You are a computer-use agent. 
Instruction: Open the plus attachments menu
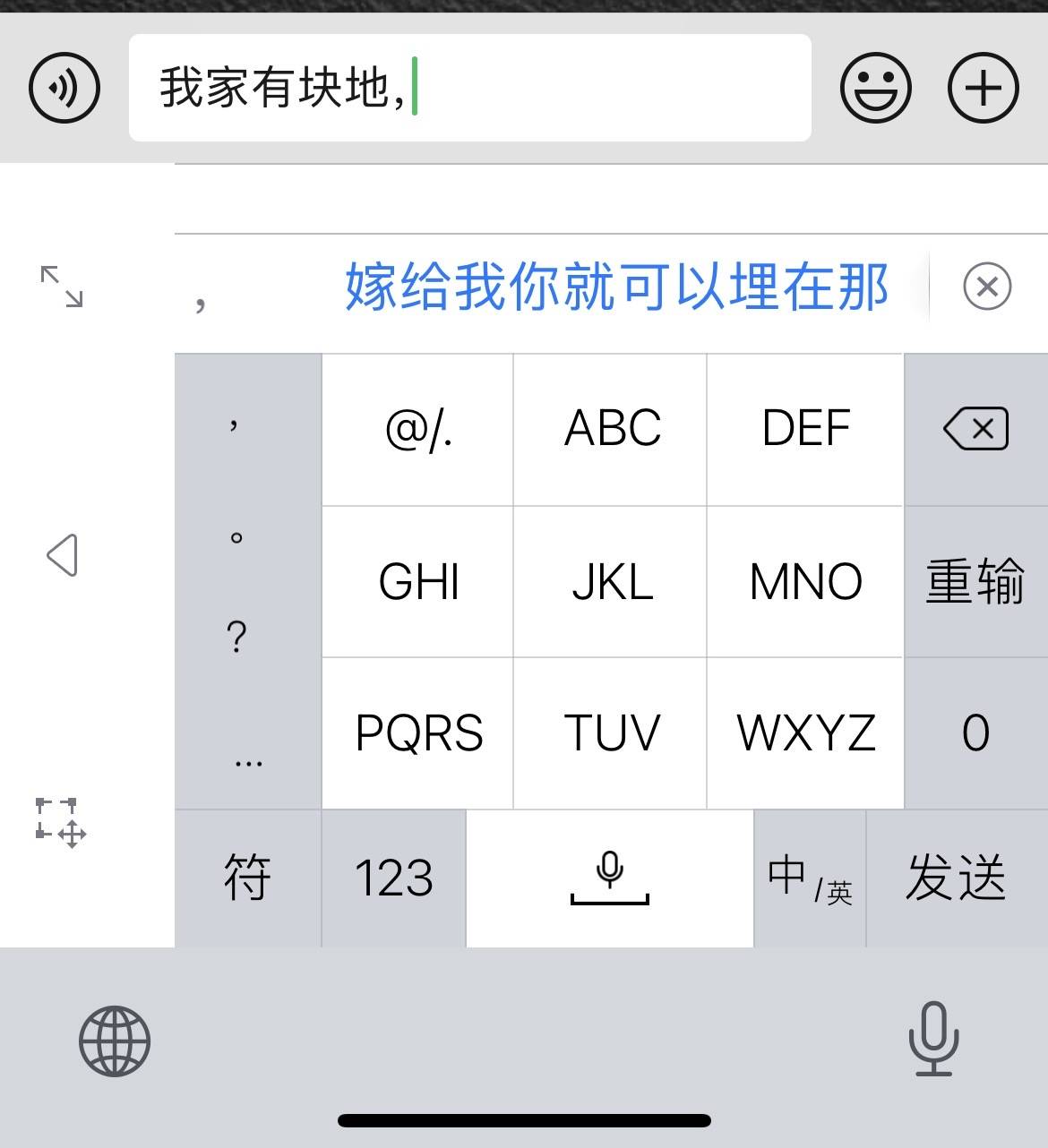tap(983, 88)
